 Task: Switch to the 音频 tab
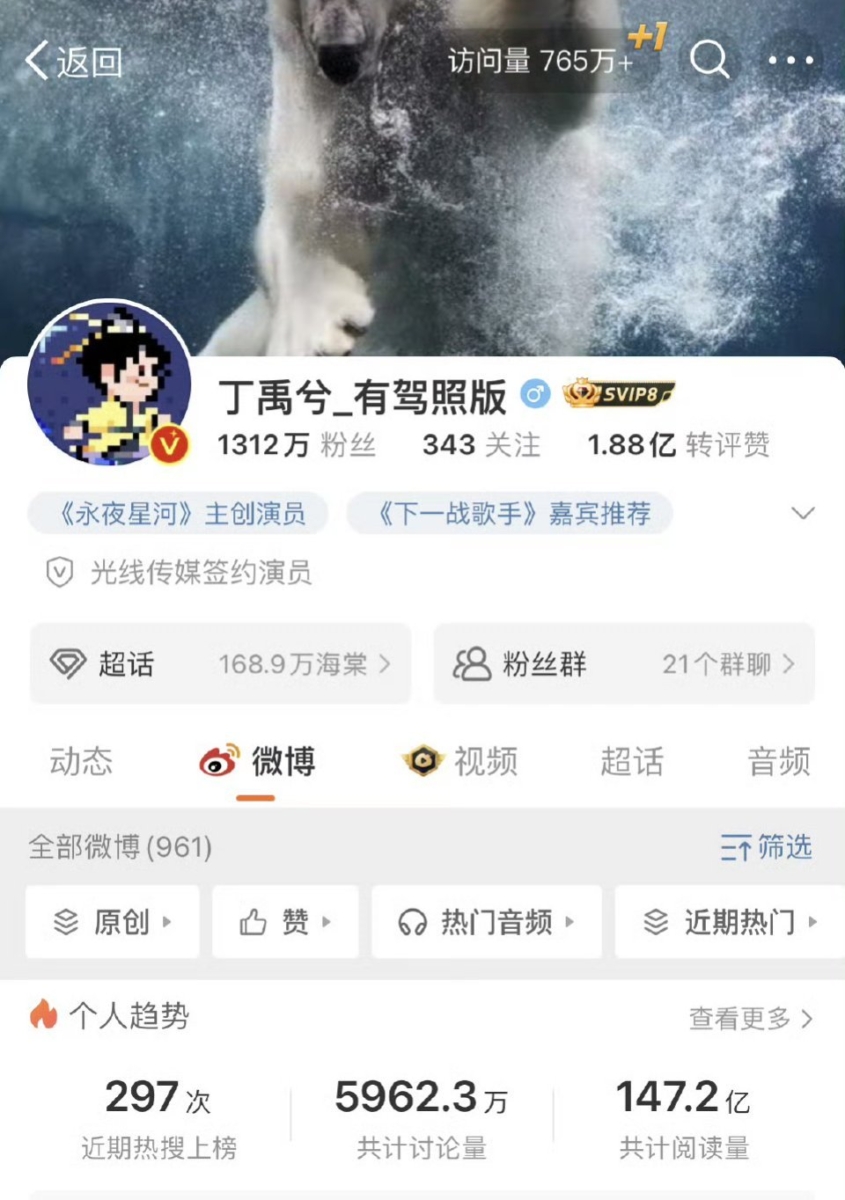point(778,762)
